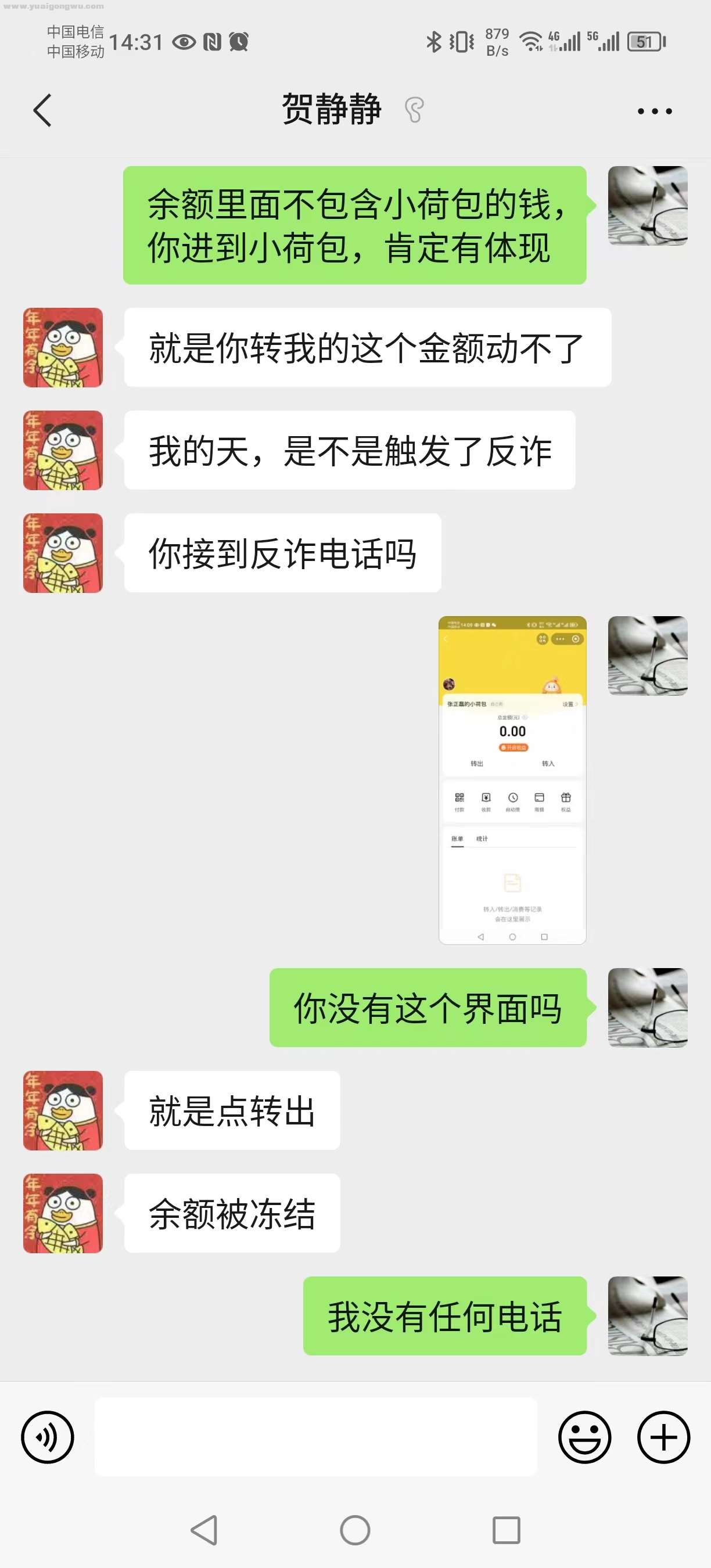Viewport: 711px width, 1568px height.
Task: Switch to voice message input
Action: (48, 1437)
